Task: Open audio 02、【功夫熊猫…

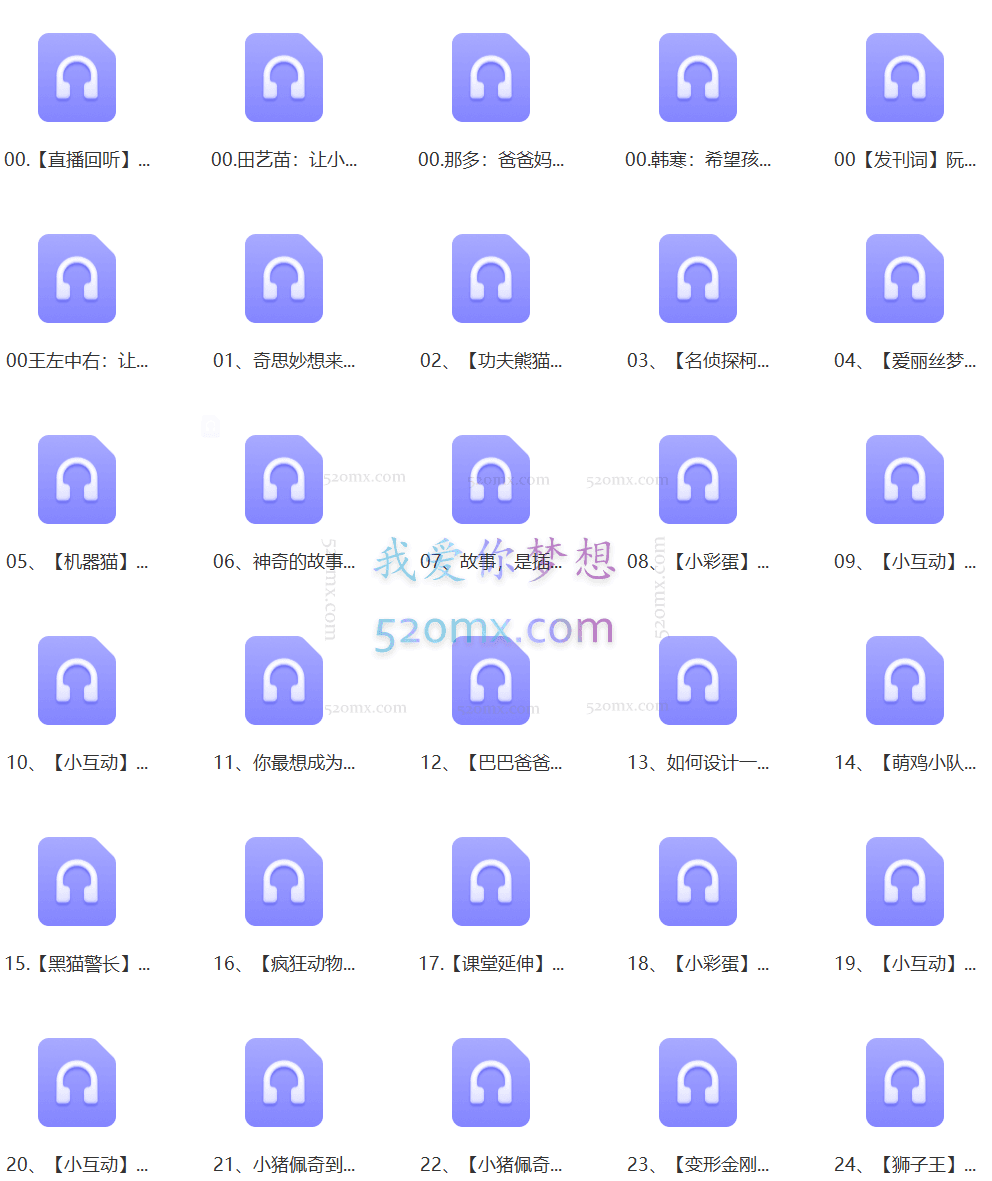Action: pyautogui.click(x=491, y=279)
